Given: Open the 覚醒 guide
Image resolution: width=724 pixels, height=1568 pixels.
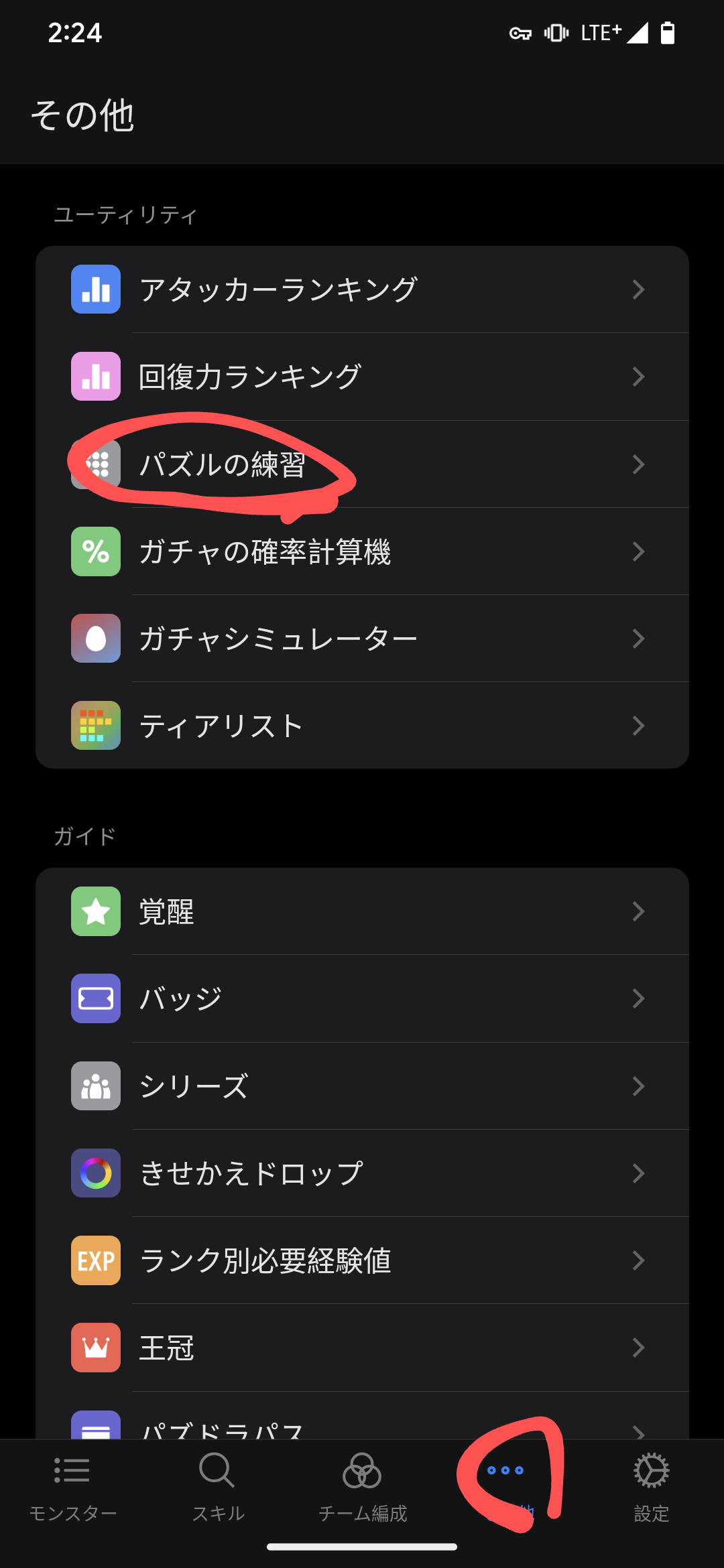Looking at the screenshot, I should 362,911.
